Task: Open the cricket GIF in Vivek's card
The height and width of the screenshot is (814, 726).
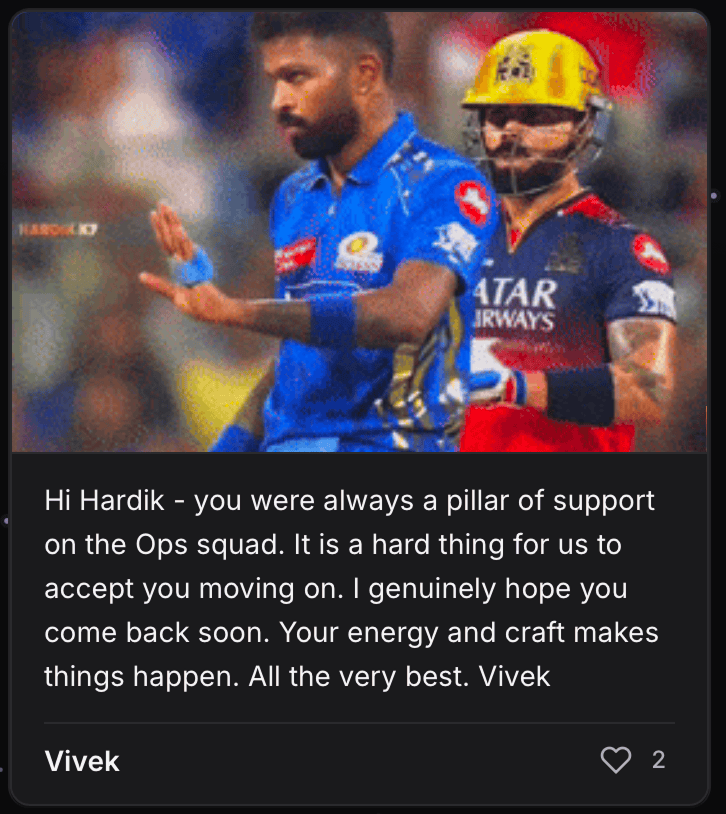Action: pyautogui.click(x=360, y=232)
